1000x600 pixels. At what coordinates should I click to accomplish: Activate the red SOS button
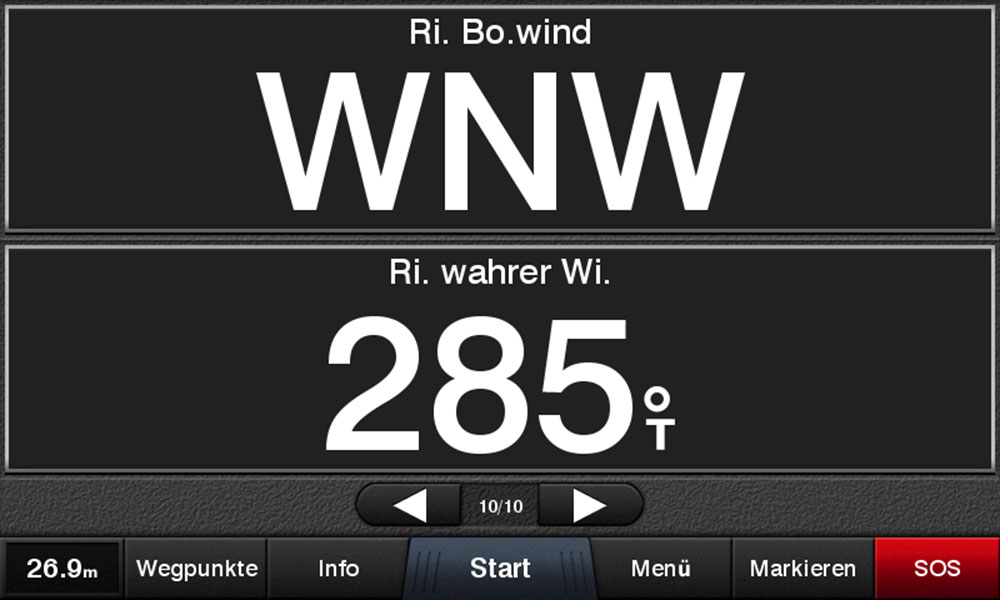(937, 569)
